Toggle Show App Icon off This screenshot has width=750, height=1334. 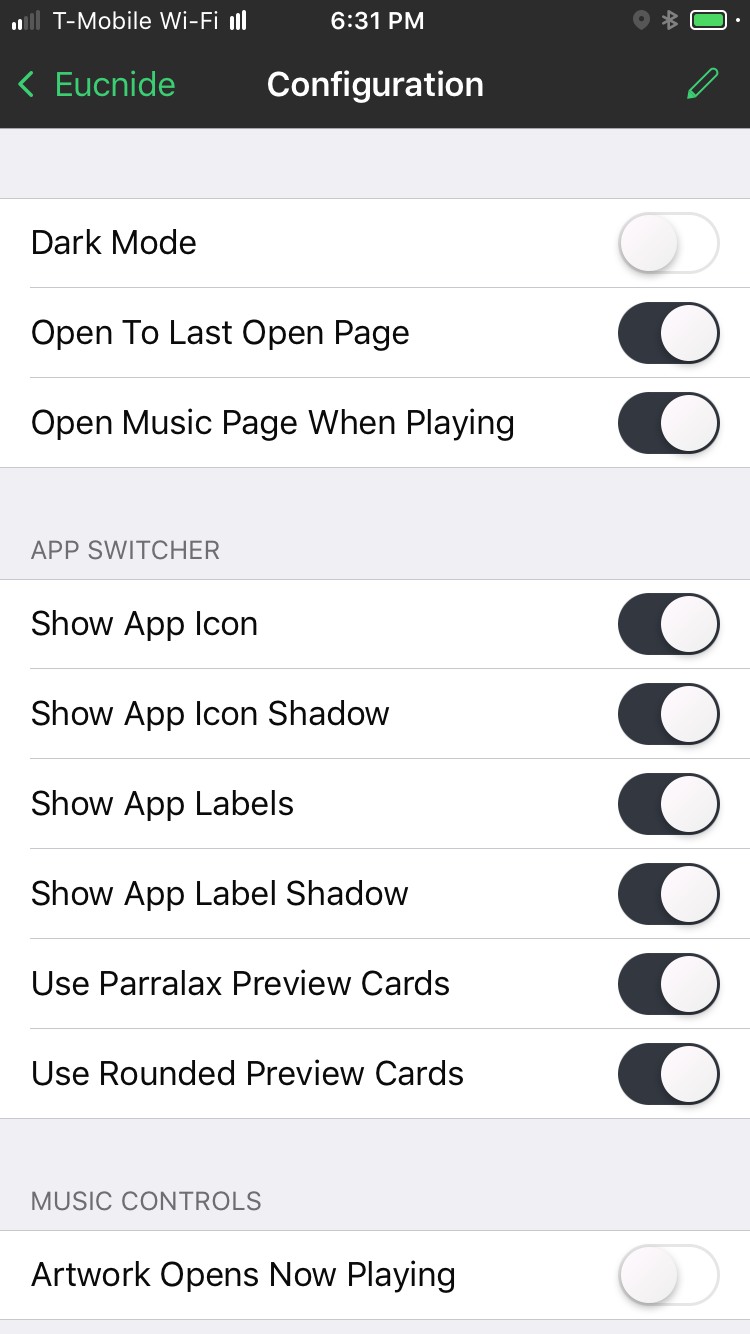click(x=669, y=624)
